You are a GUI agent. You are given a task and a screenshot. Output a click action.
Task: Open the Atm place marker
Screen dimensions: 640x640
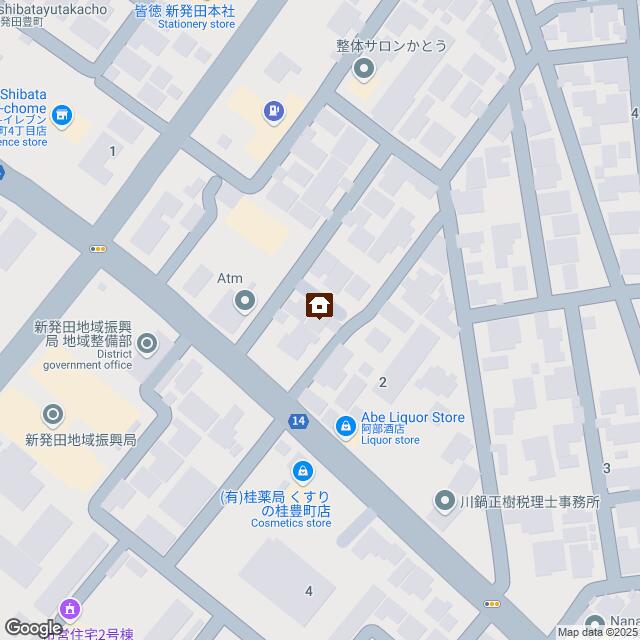tap(244, 300)
